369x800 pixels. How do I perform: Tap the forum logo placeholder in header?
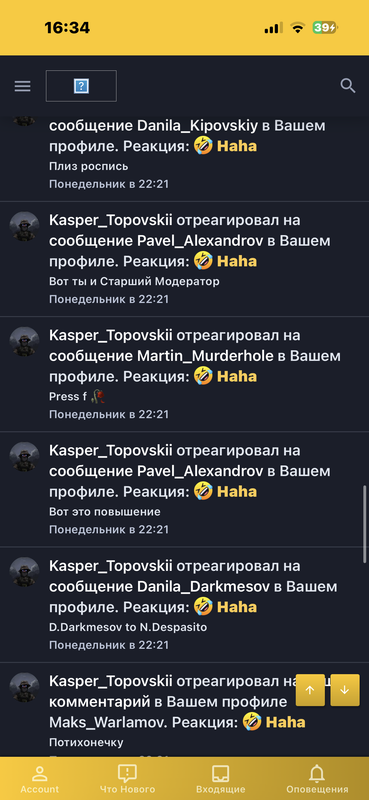(x=81, y=86)
